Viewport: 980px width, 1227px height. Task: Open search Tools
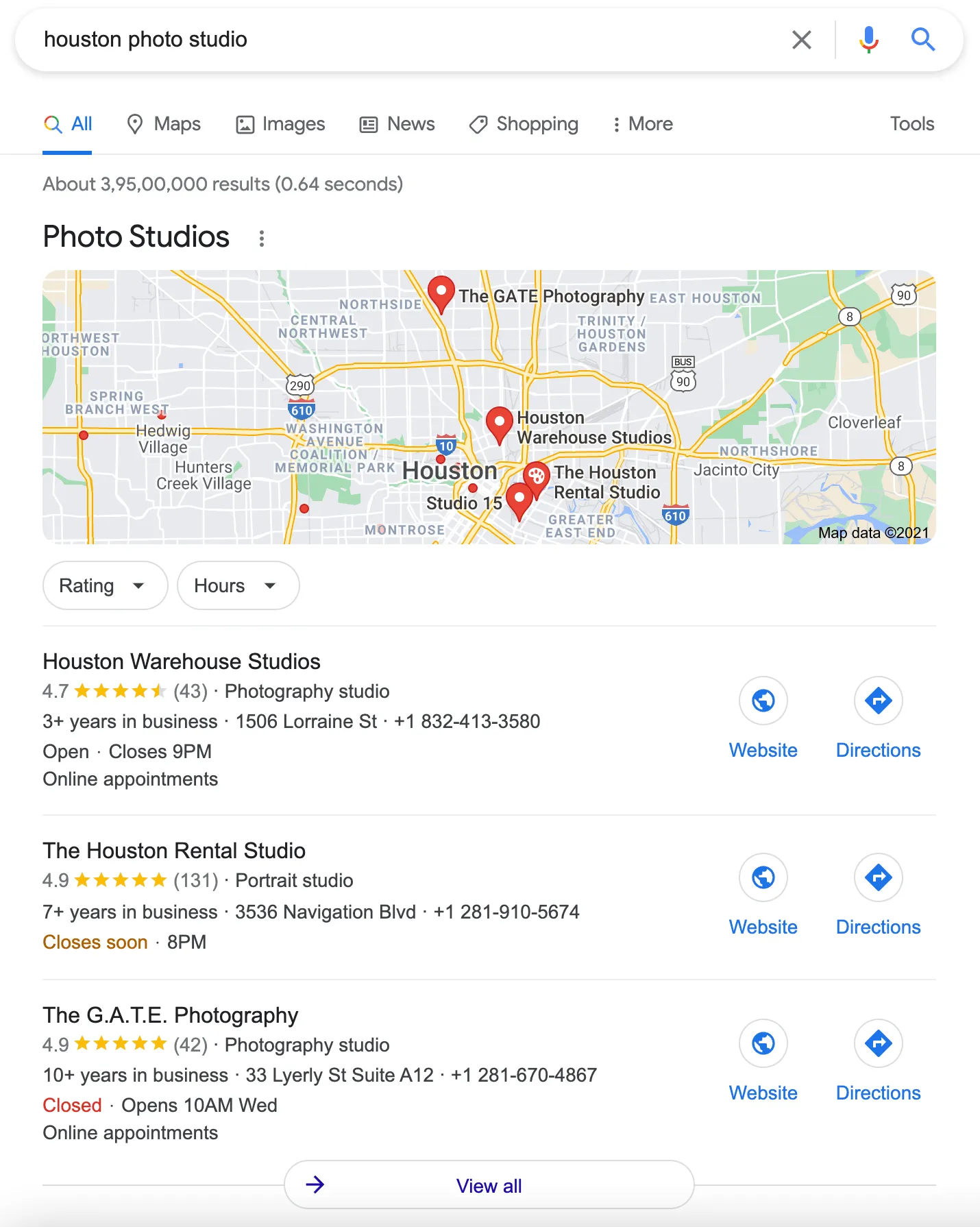tap(911, 124)
